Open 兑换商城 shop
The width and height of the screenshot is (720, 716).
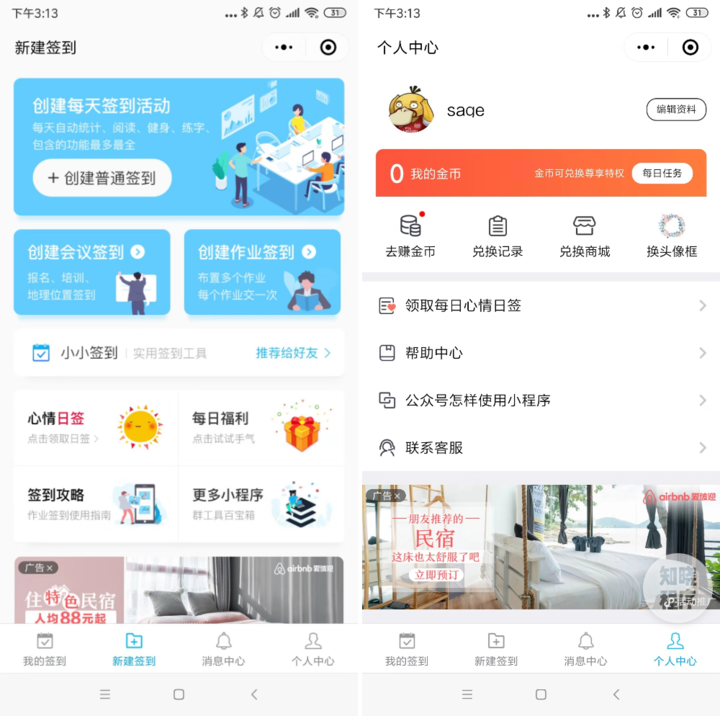pos(584,236)
